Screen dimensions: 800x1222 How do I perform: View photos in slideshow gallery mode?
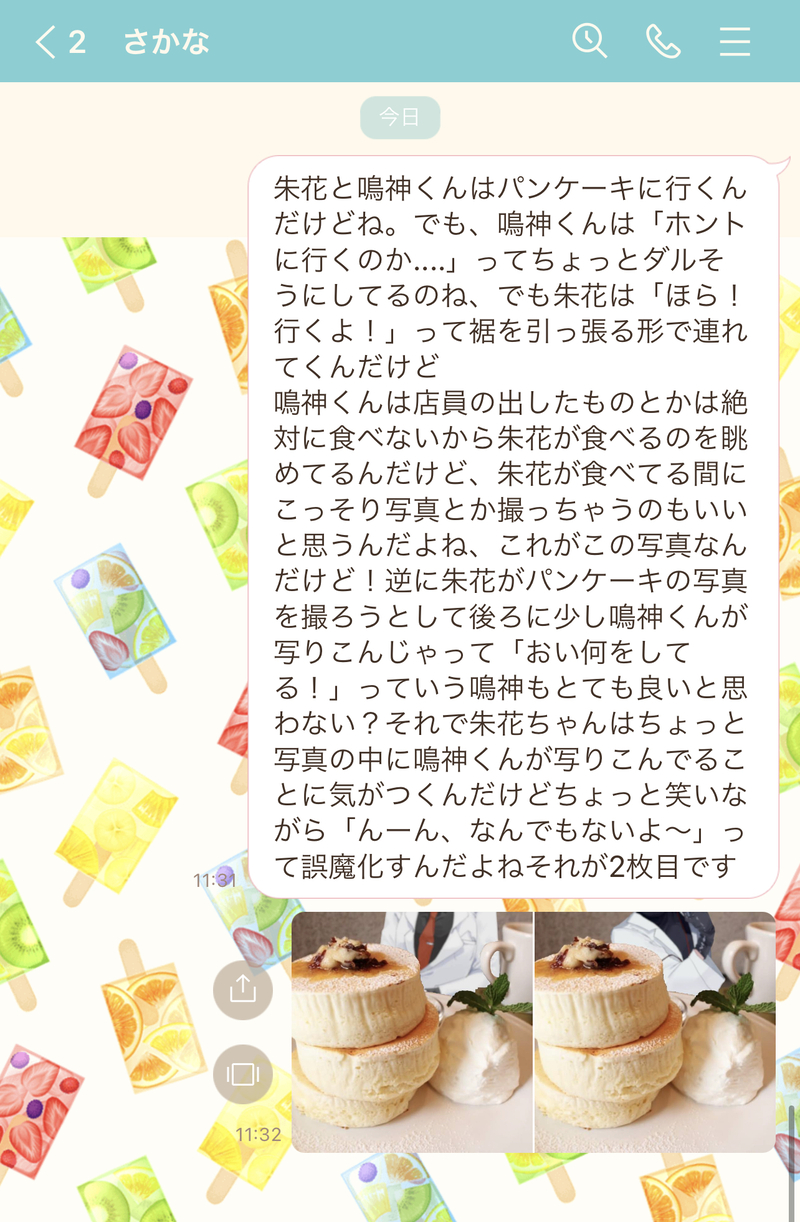[243, 1074]
